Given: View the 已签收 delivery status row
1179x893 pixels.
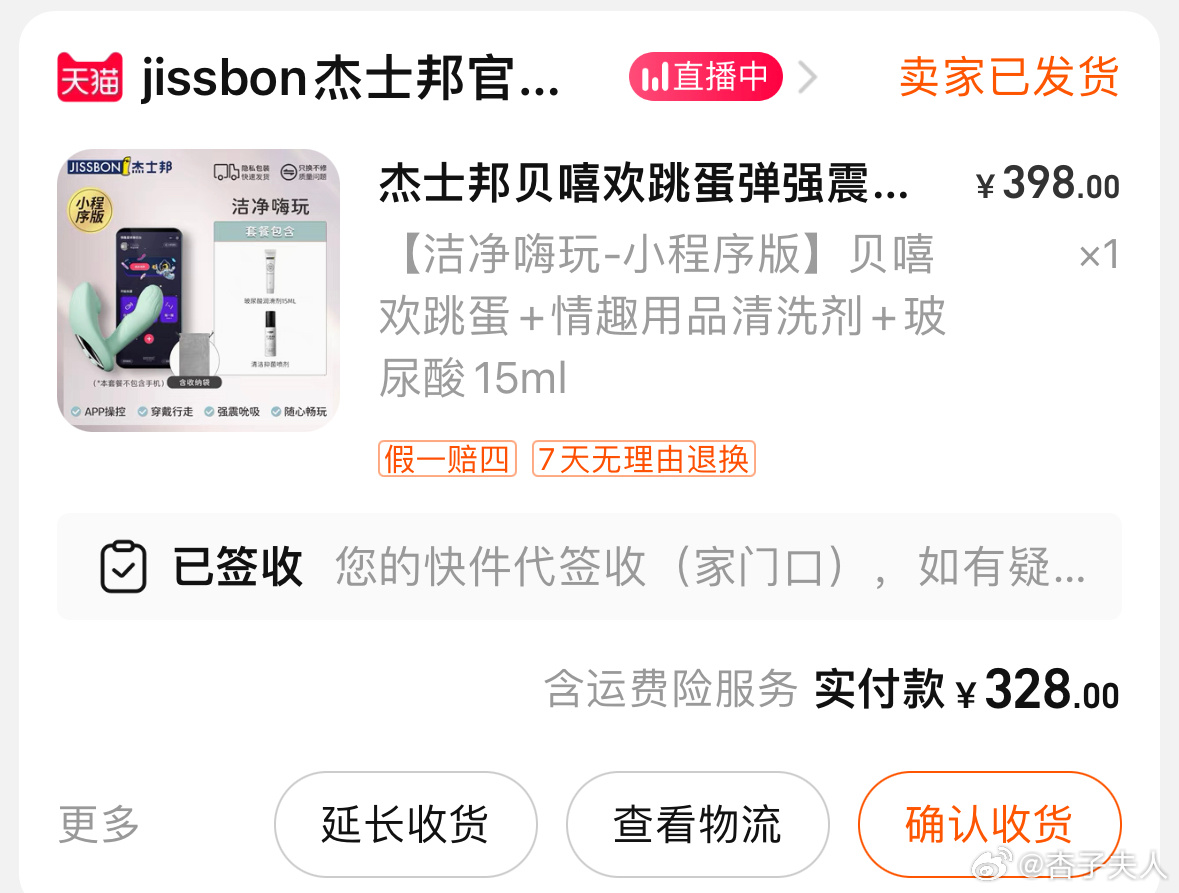Looking at the screenshot, I should click(x=588, y=567).
